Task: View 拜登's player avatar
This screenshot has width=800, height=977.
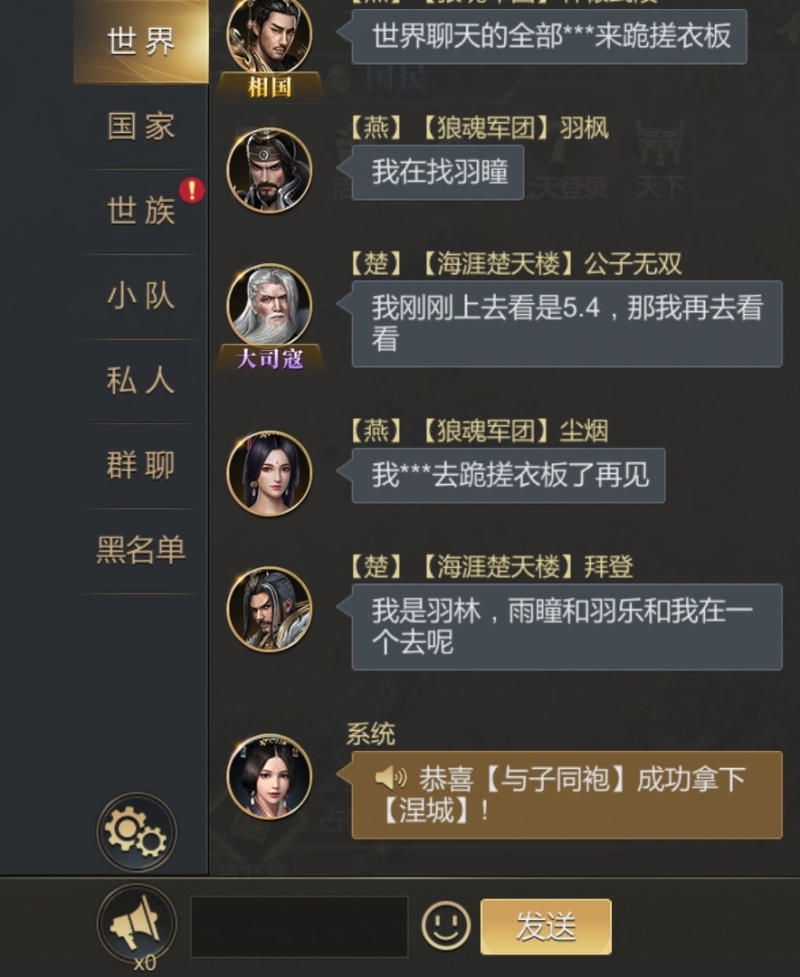Action: tap(269, 608)
